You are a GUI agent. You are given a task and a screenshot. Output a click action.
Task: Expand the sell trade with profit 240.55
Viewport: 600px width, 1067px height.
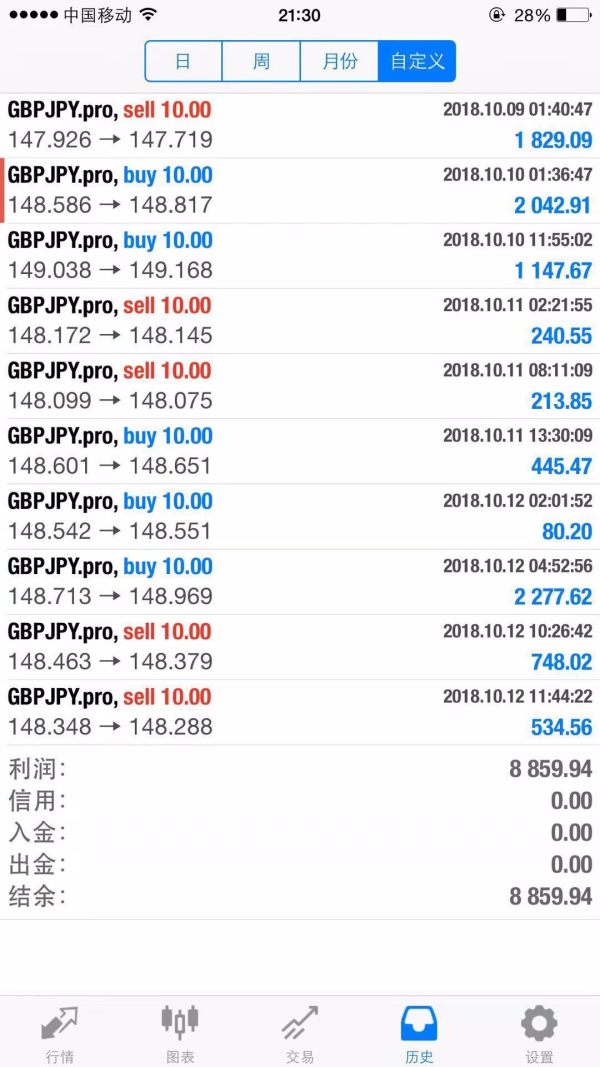tap(300, 320)
